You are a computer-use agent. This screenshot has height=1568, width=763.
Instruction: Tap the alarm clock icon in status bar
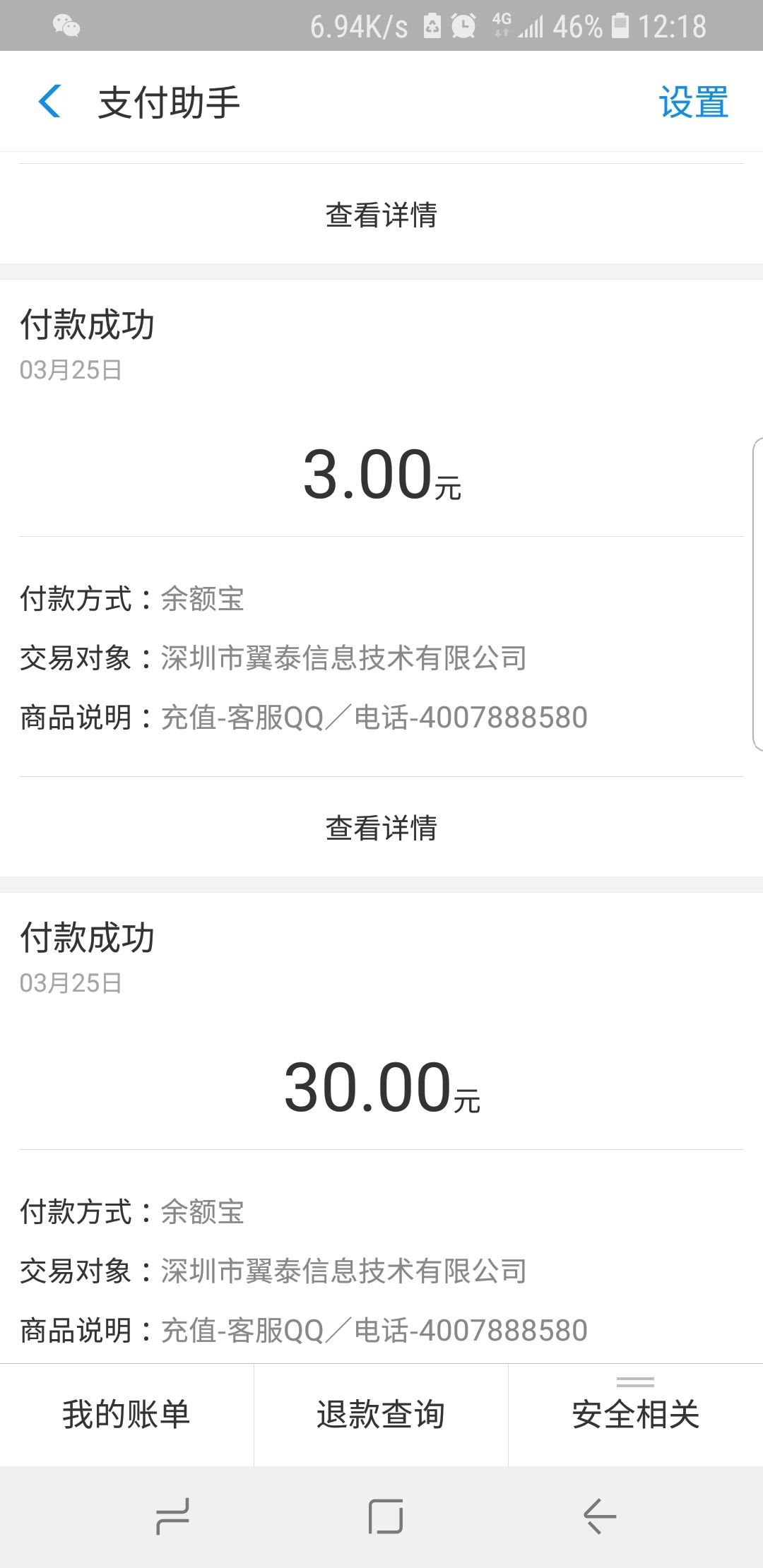click(463, 25)
